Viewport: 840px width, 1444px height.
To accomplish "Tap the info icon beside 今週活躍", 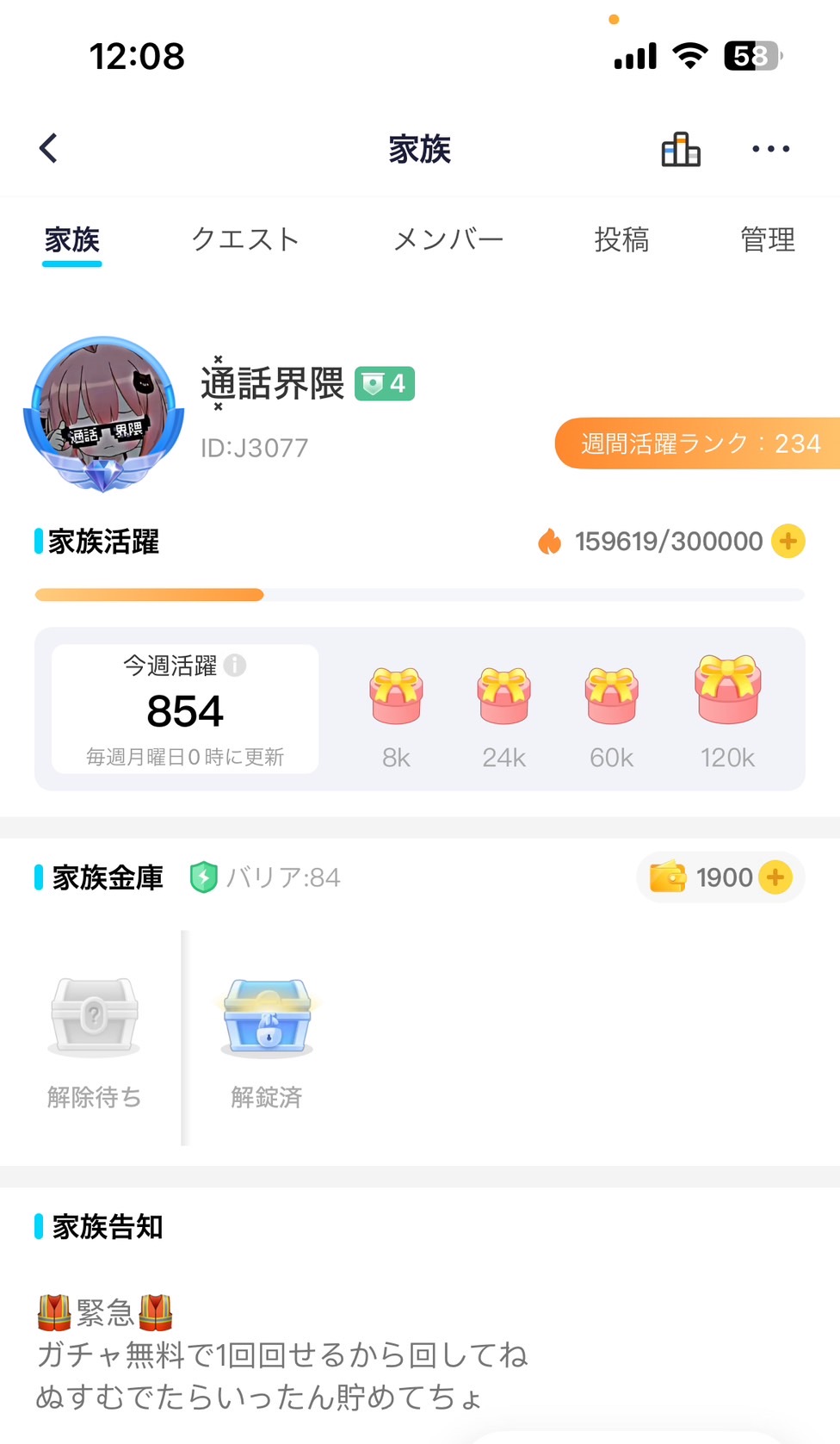I will click(235, 665).
